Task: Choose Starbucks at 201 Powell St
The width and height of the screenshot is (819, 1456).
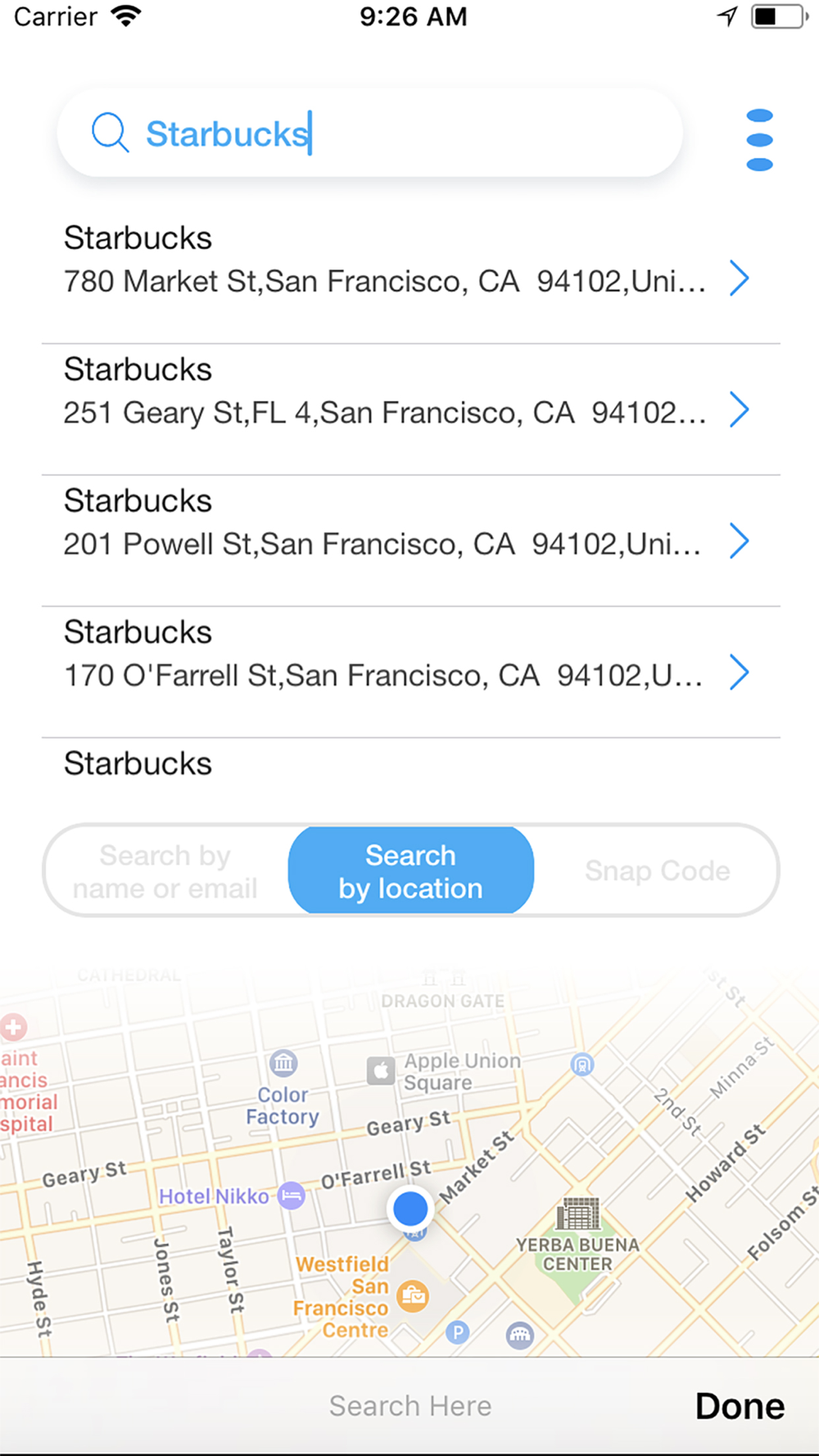Action: click(x=410, y=541)
